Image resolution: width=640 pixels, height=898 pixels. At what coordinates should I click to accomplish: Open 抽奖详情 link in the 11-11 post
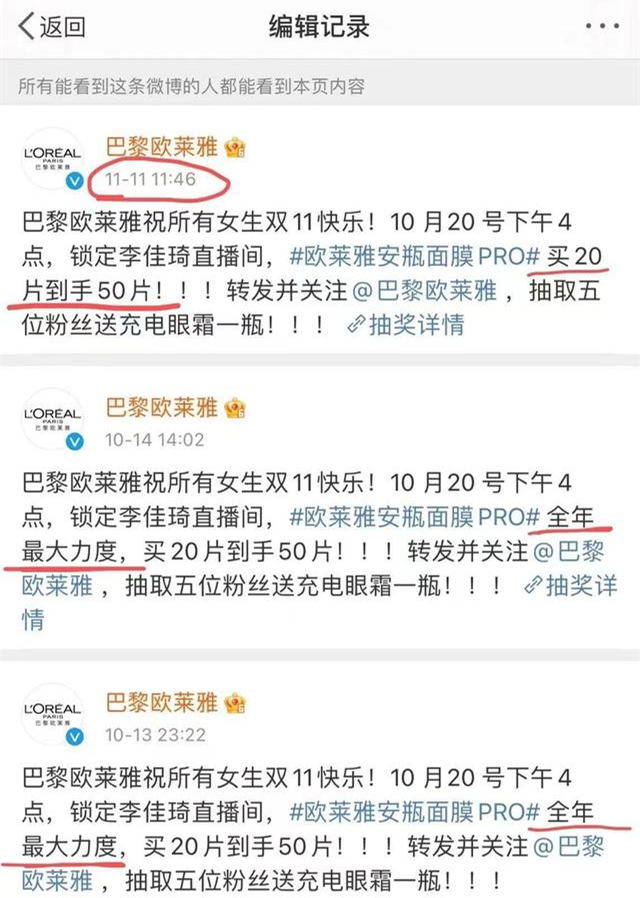coord(405,324)
